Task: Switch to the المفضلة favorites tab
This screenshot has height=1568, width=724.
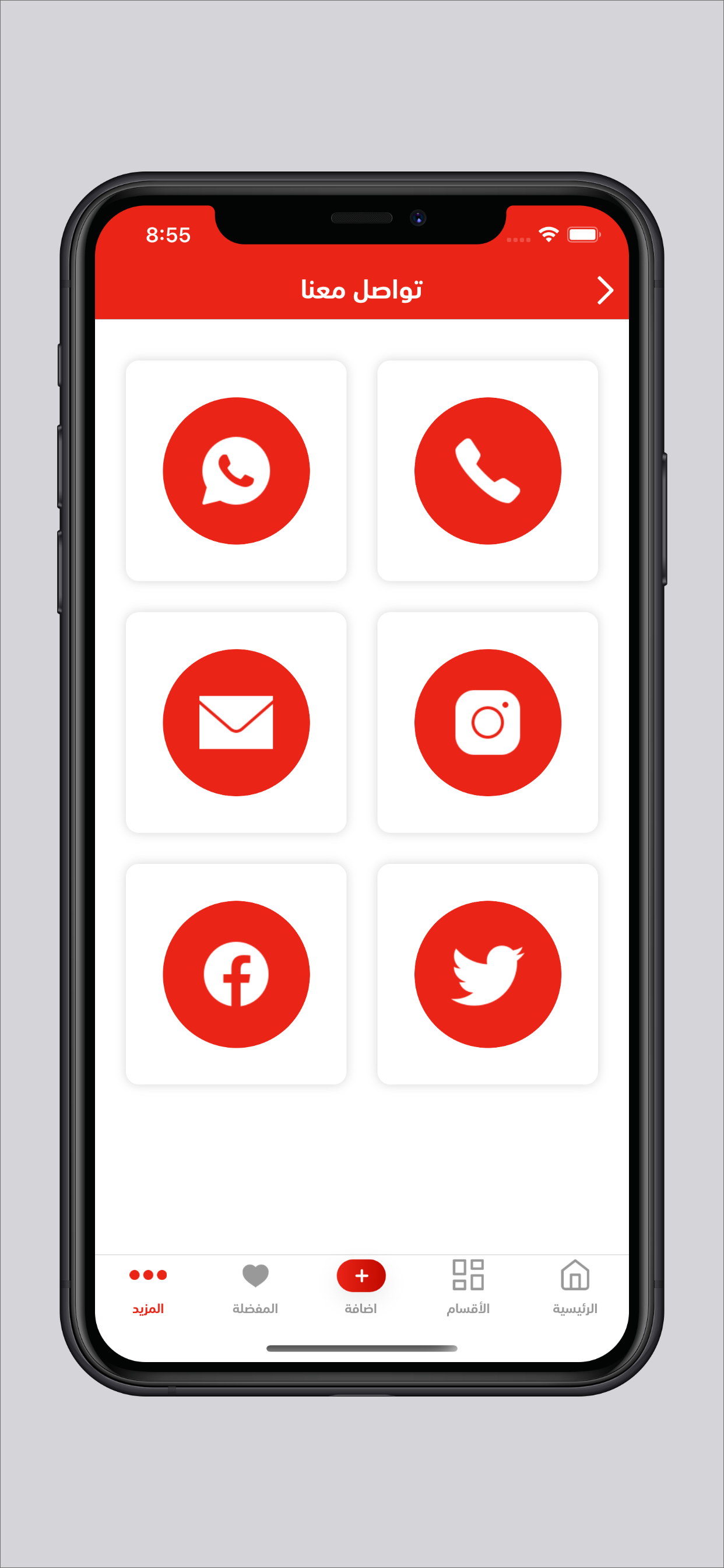Action: [x=255, y=1287]
